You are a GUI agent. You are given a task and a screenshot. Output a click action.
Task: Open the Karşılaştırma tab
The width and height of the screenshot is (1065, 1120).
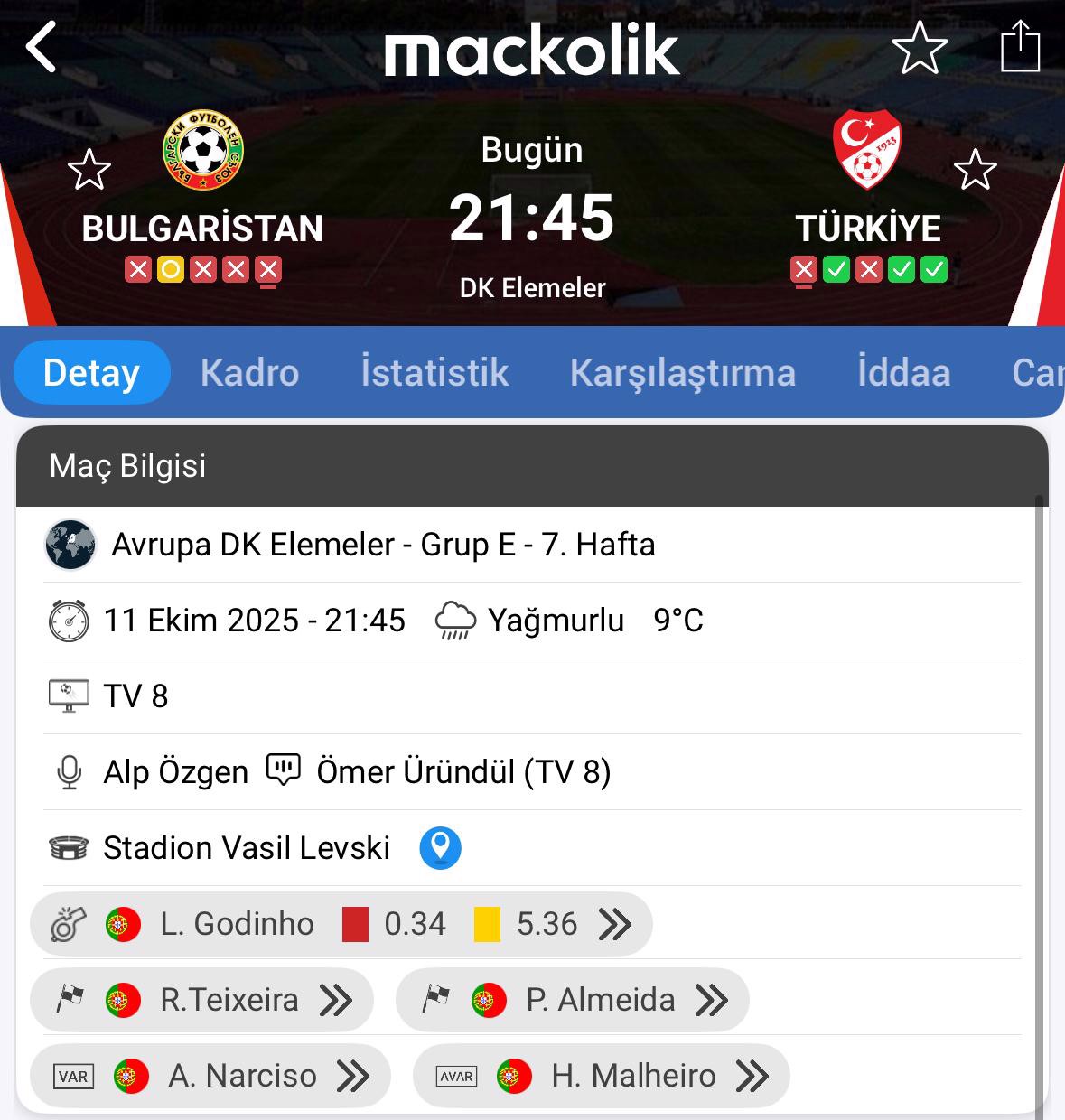pos(682,372)
